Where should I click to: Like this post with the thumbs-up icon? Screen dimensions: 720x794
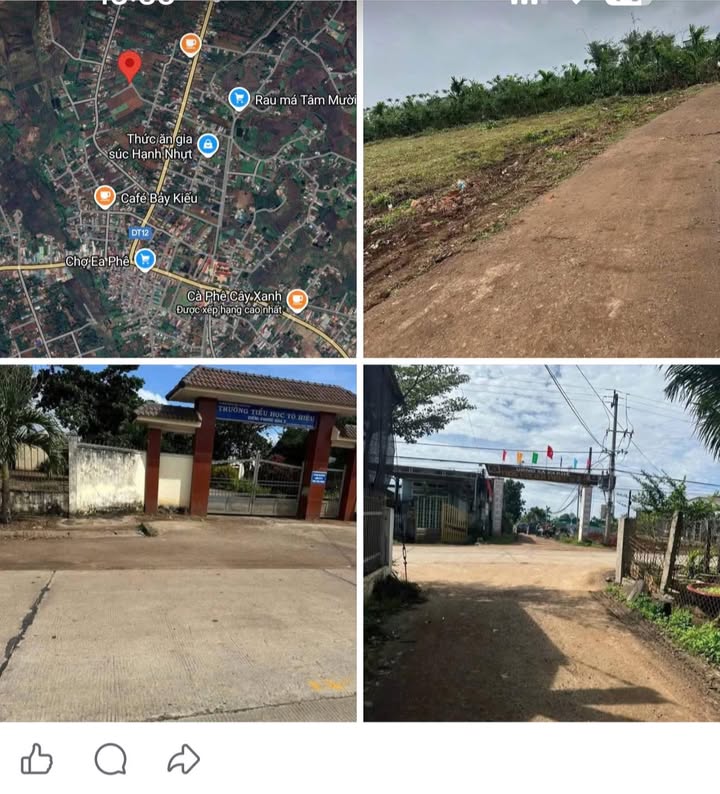(37, 759)
